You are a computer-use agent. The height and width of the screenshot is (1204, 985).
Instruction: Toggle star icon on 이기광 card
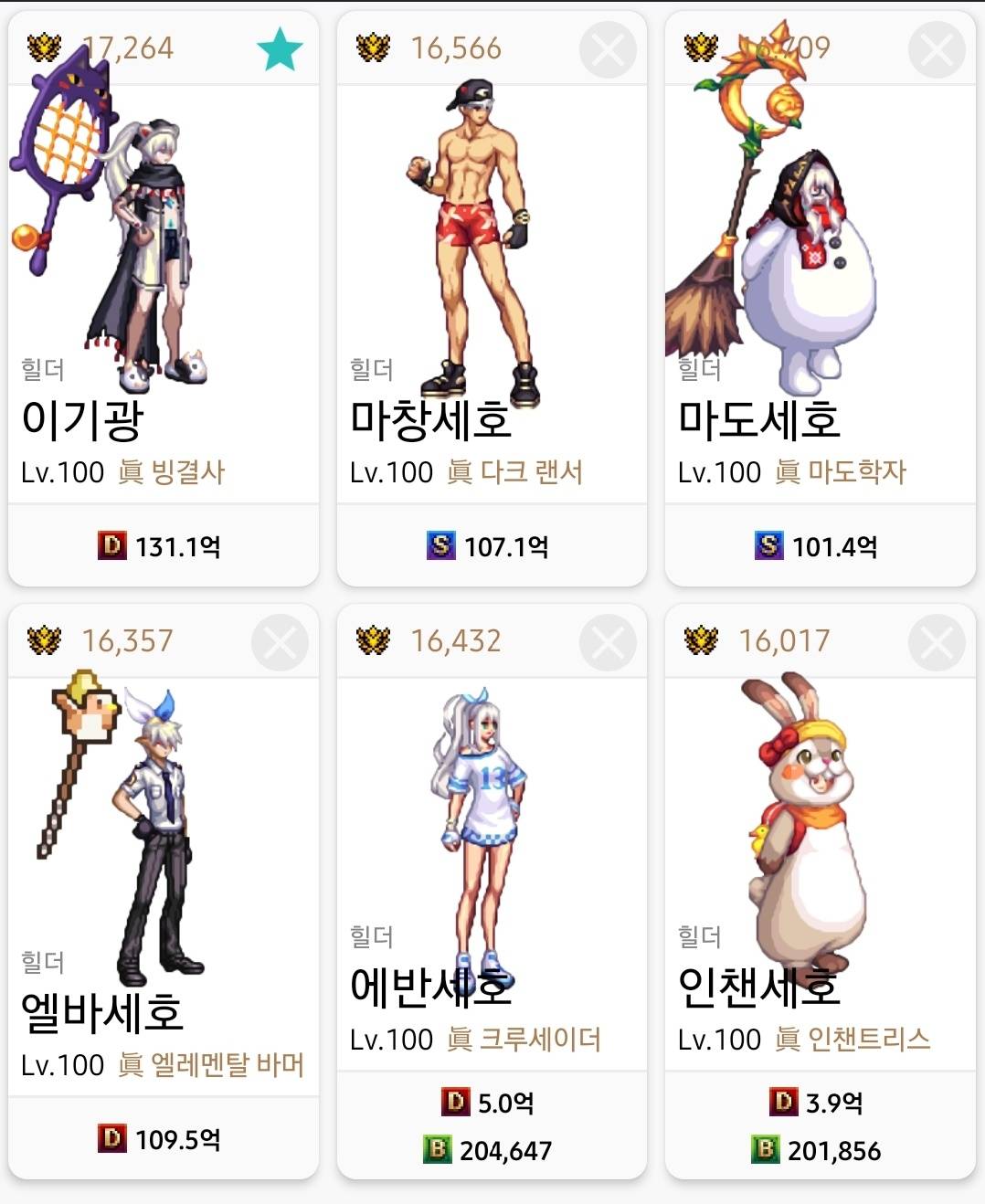pos(280,49)
